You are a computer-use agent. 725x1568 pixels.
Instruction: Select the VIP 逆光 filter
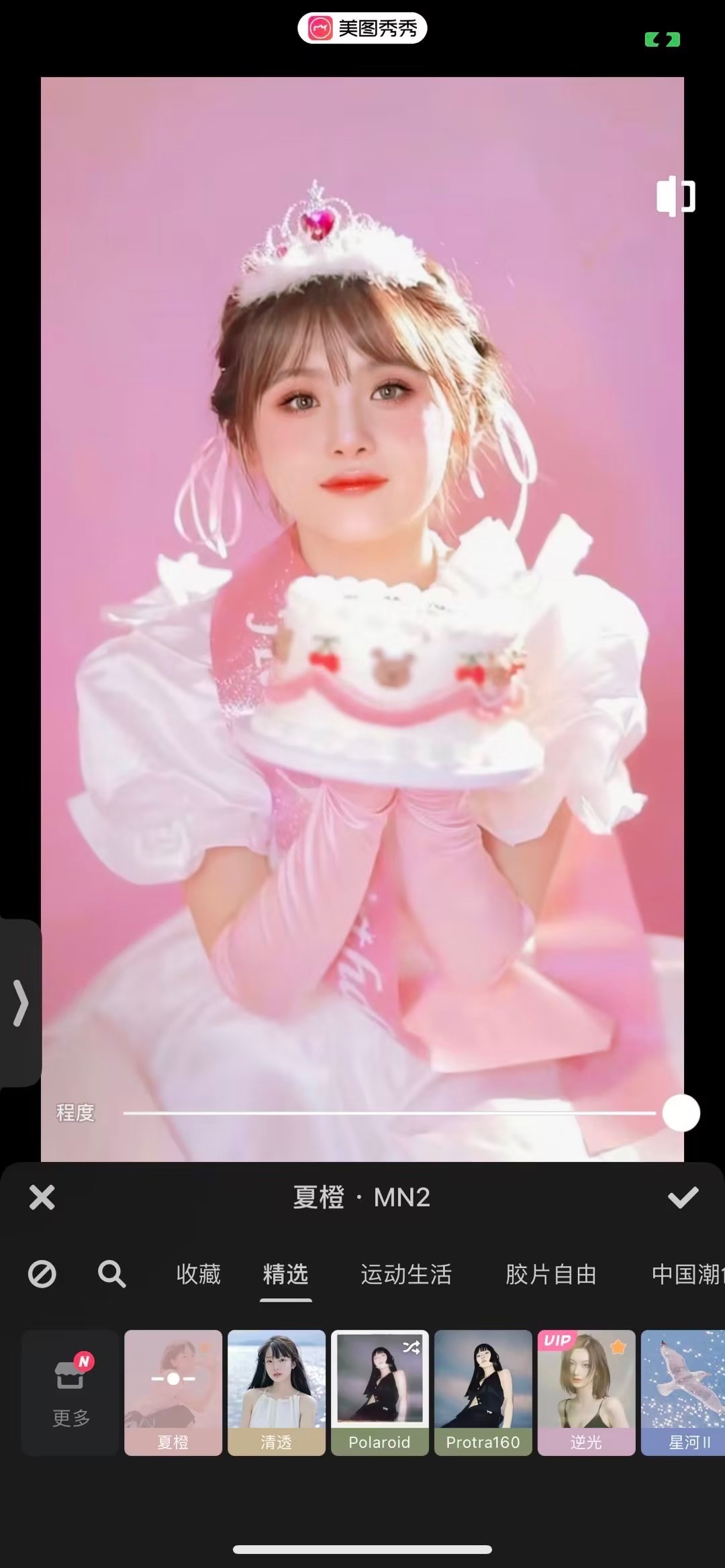pos(586,1392)
